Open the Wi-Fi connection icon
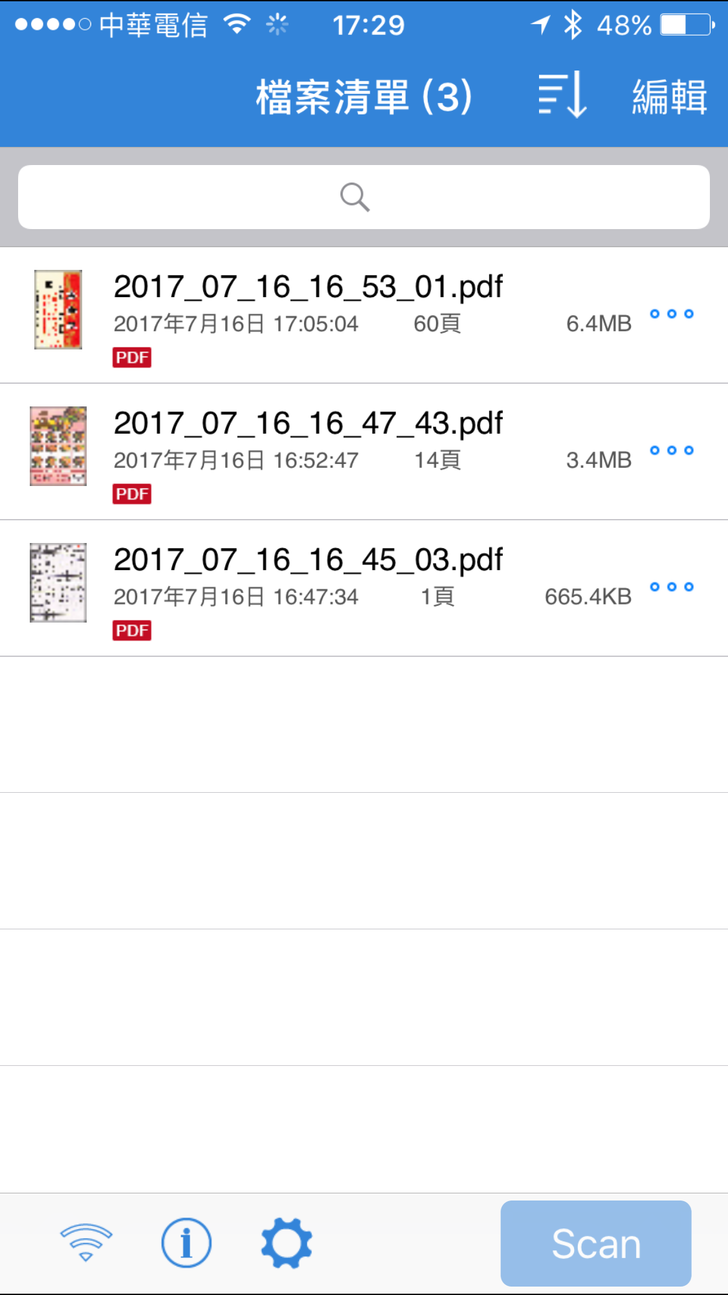The width and height of the screenshot is (728, 1295). (86, 1243)
